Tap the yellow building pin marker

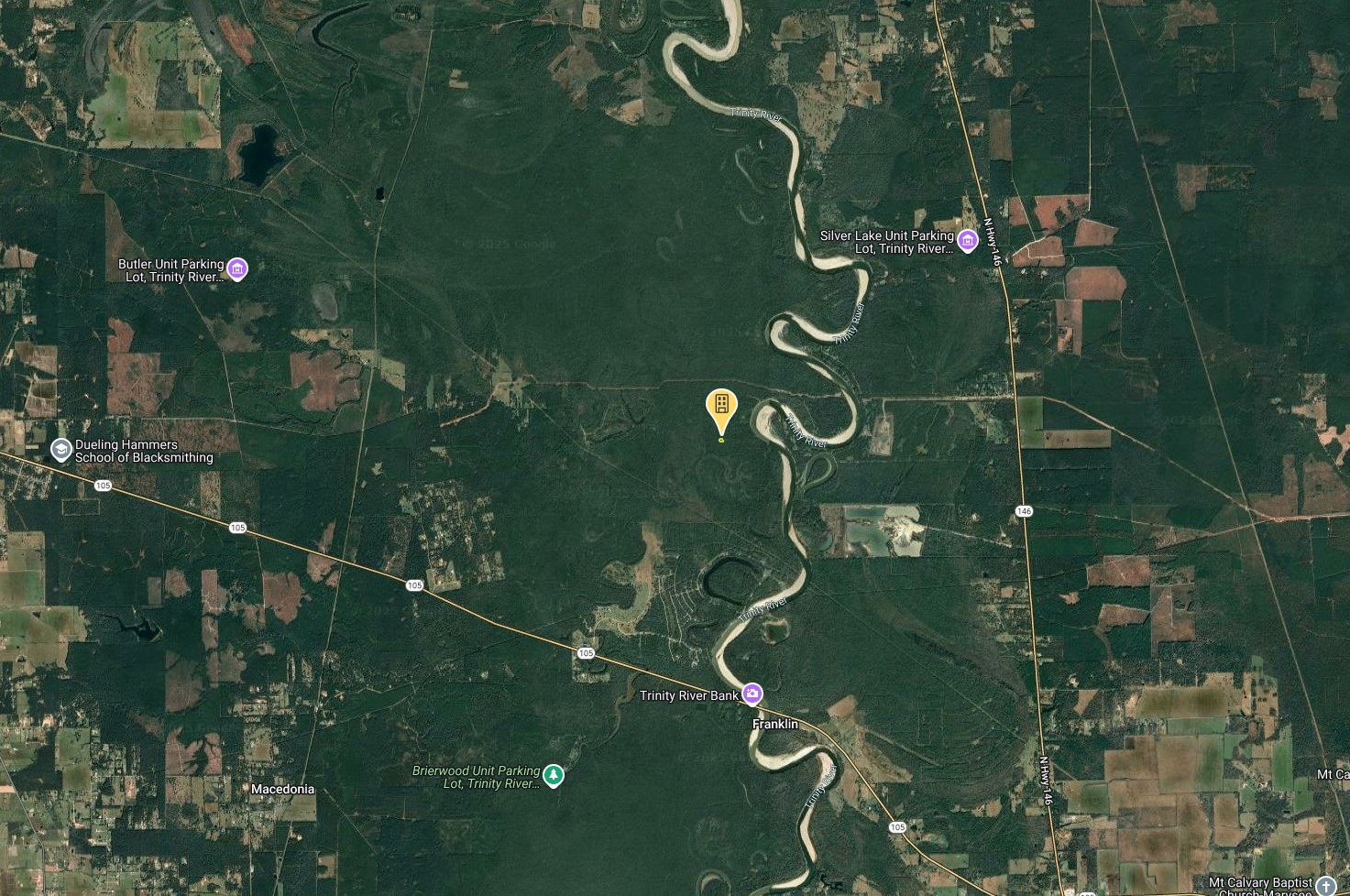click(x=721, y=405)
